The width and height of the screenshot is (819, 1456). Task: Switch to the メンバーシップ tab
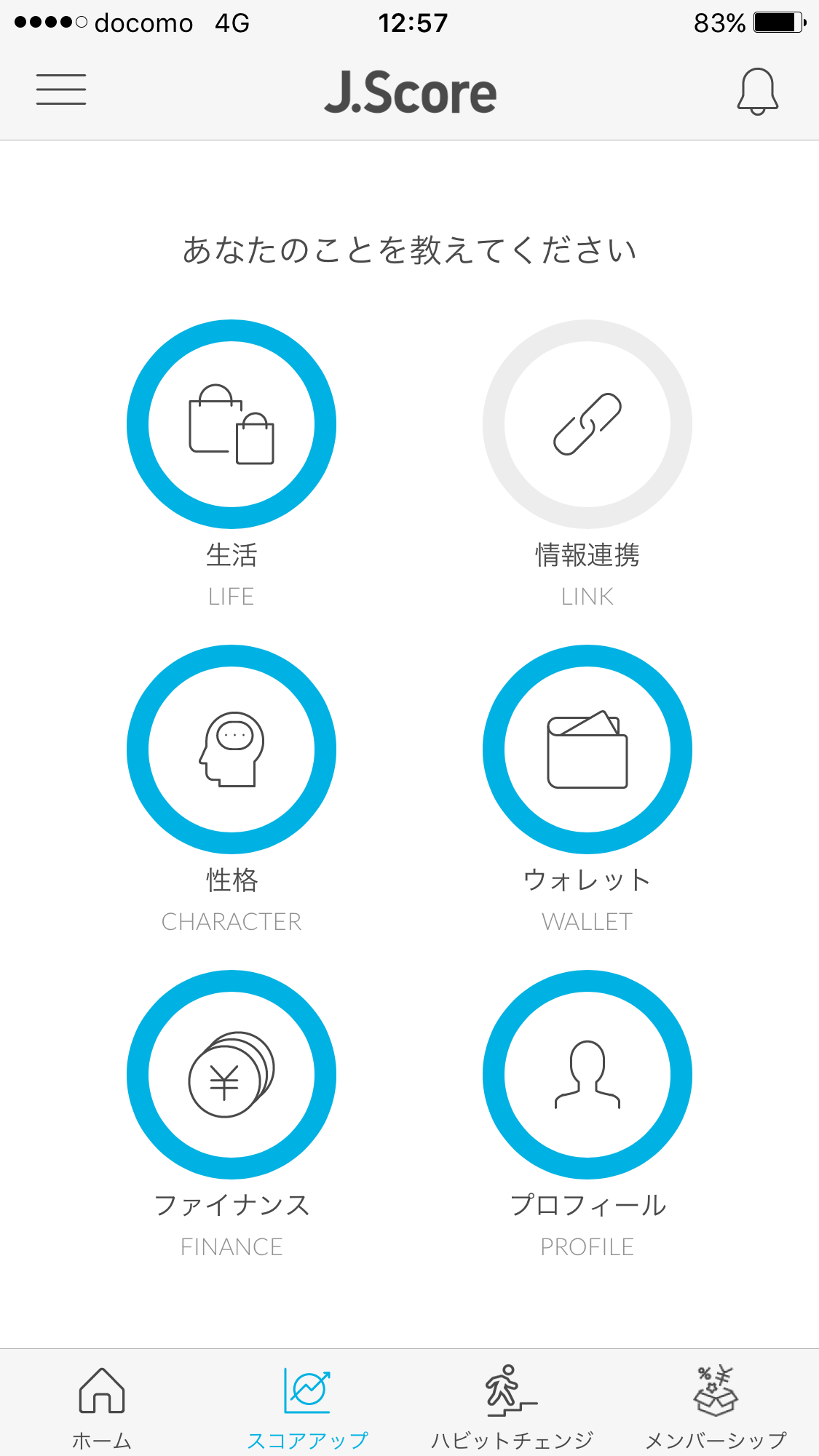pyautogui.click(x=716, y=1406)
